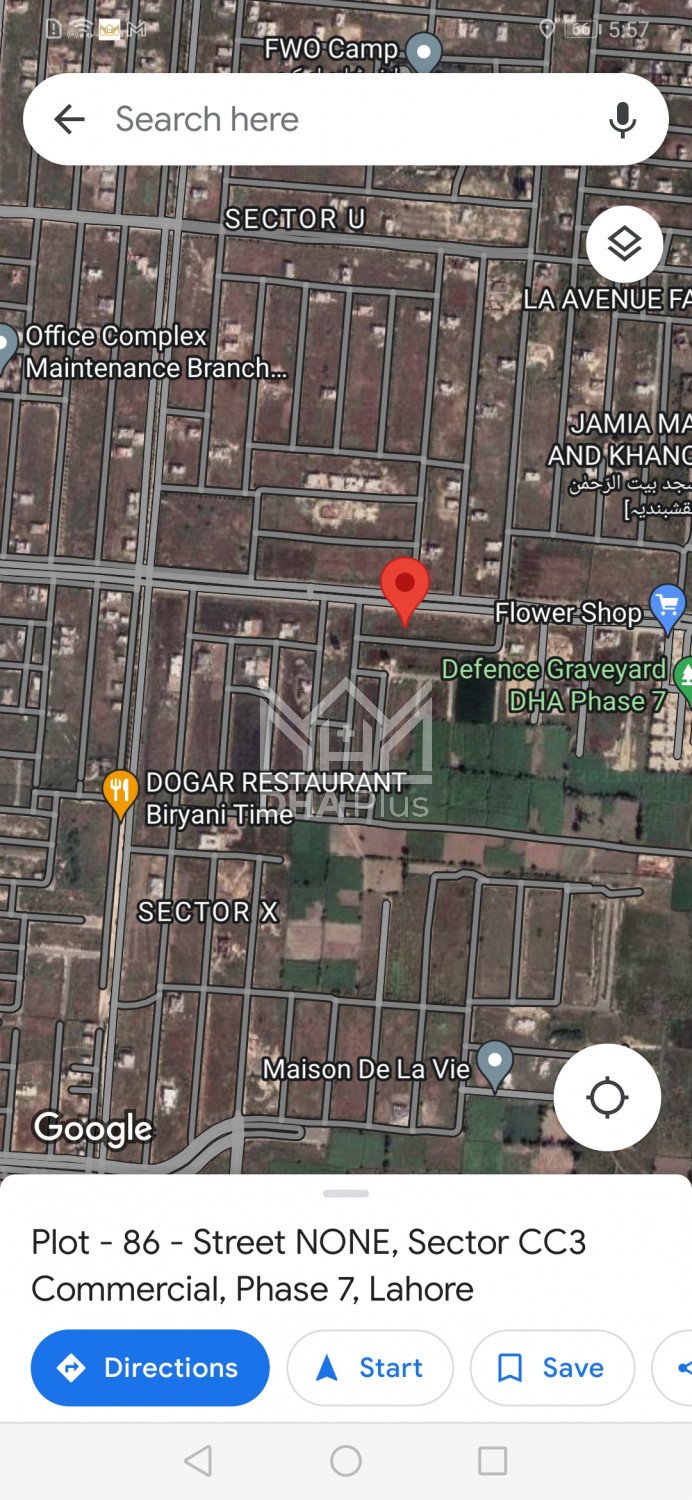Screen dimensions: 692x1500
Task: Open the FWO Camp map marker
Action: (x=426, y=52)
